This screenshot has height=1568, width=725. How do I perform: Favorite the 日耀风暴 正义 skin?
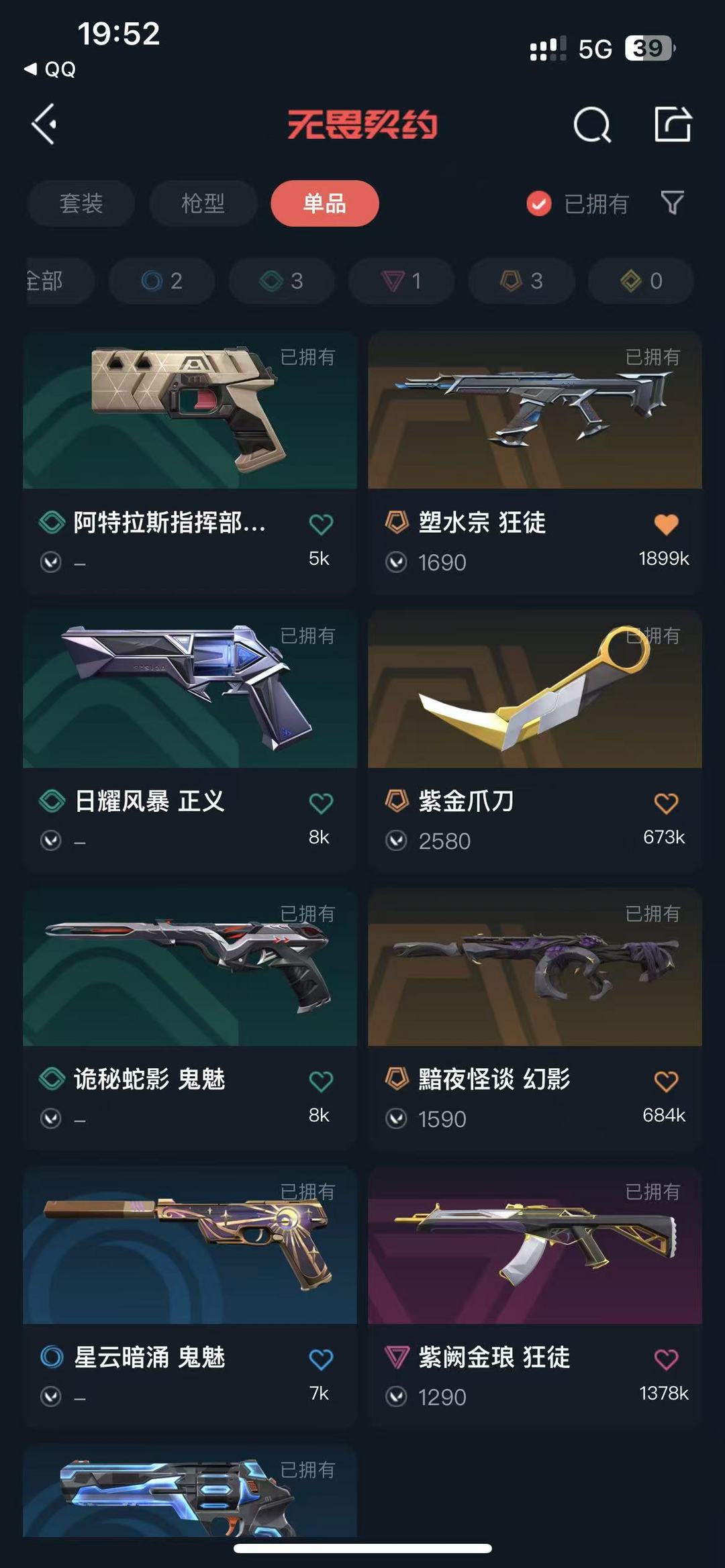pyautogui.click(x=321, y=804)
